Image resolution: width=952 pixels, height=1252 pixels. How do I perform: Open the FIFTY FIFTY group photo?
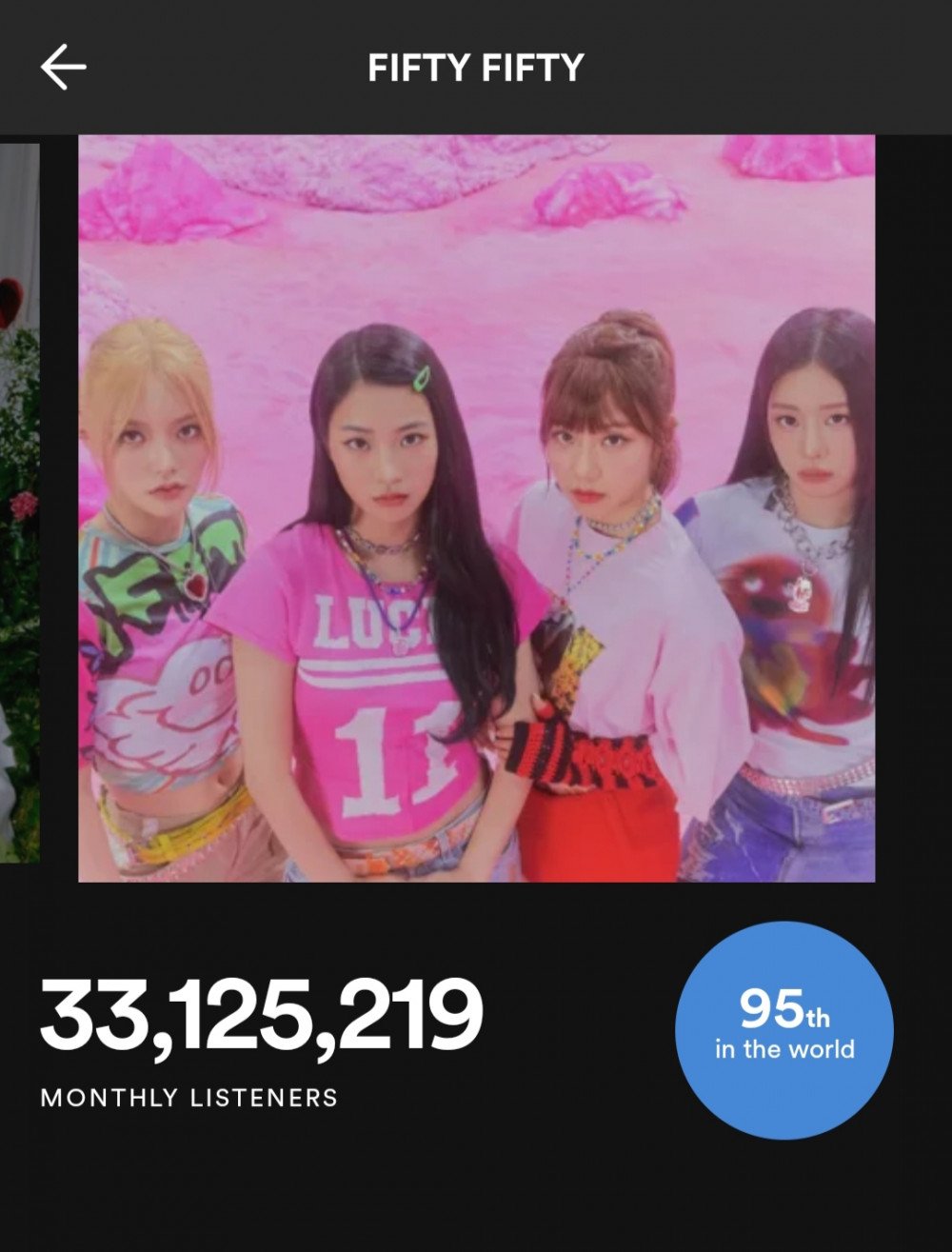tap(476, 508)
